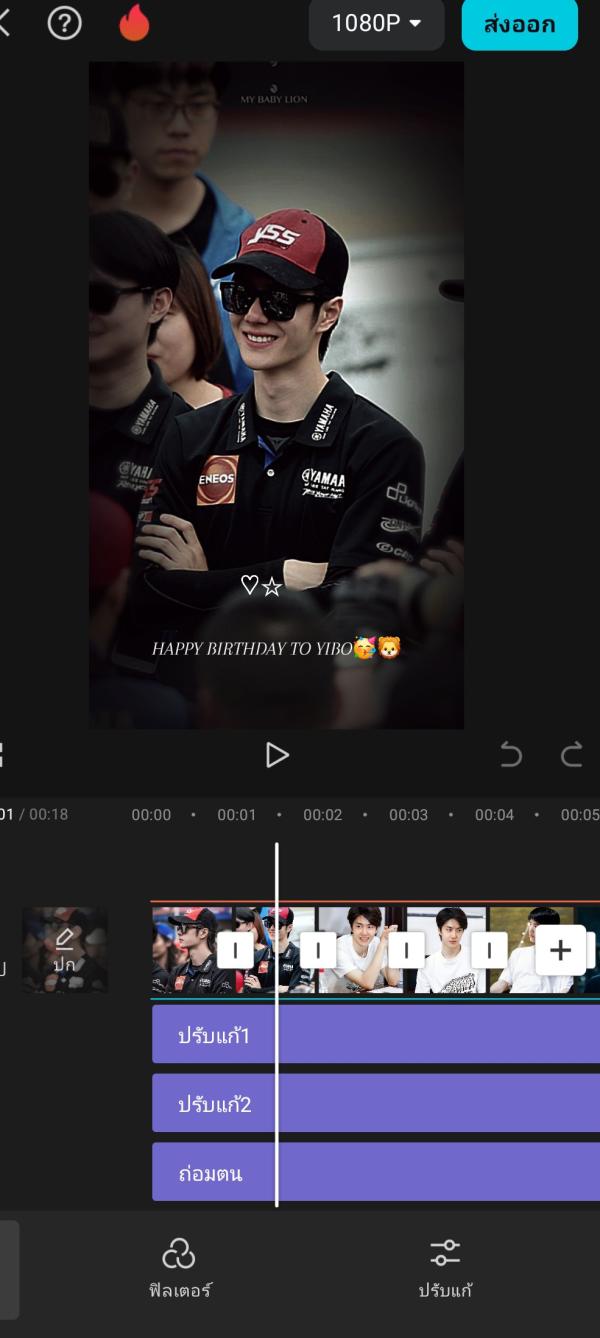Select the ปรับแก้2 adjustment track

coord(375,1104)
